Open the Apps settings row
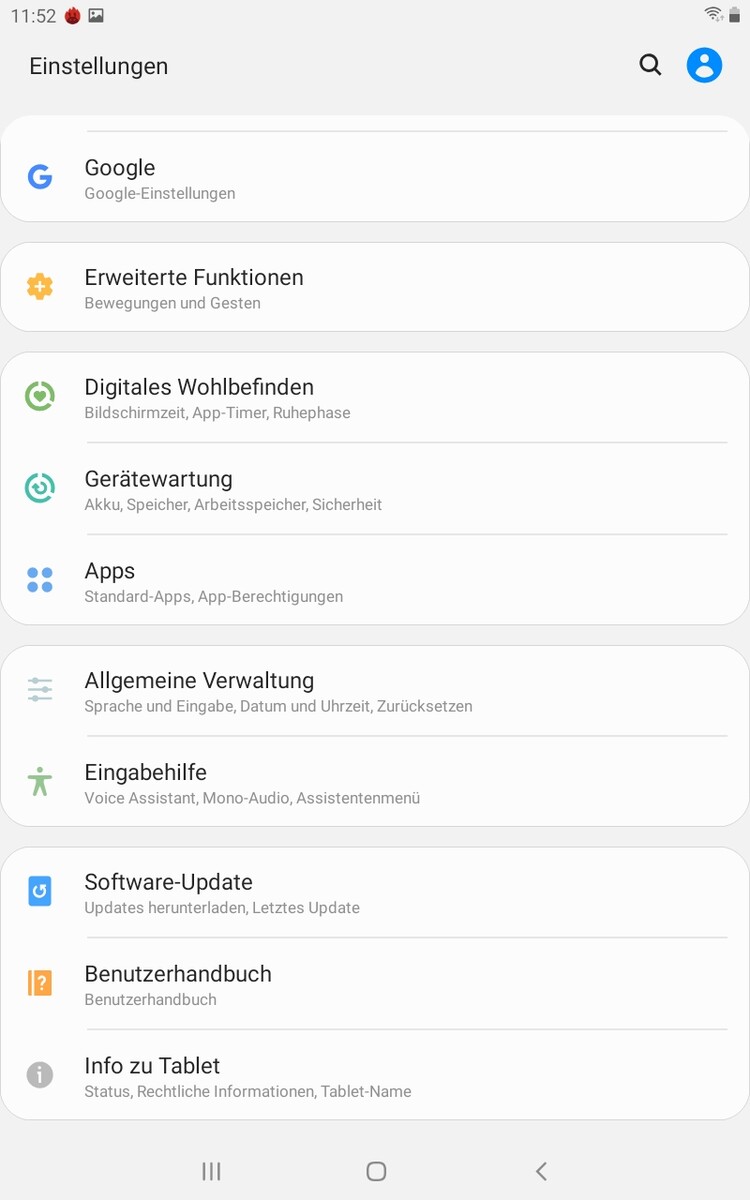Screen dimensions: 750x1200 (x=375, y=582)
